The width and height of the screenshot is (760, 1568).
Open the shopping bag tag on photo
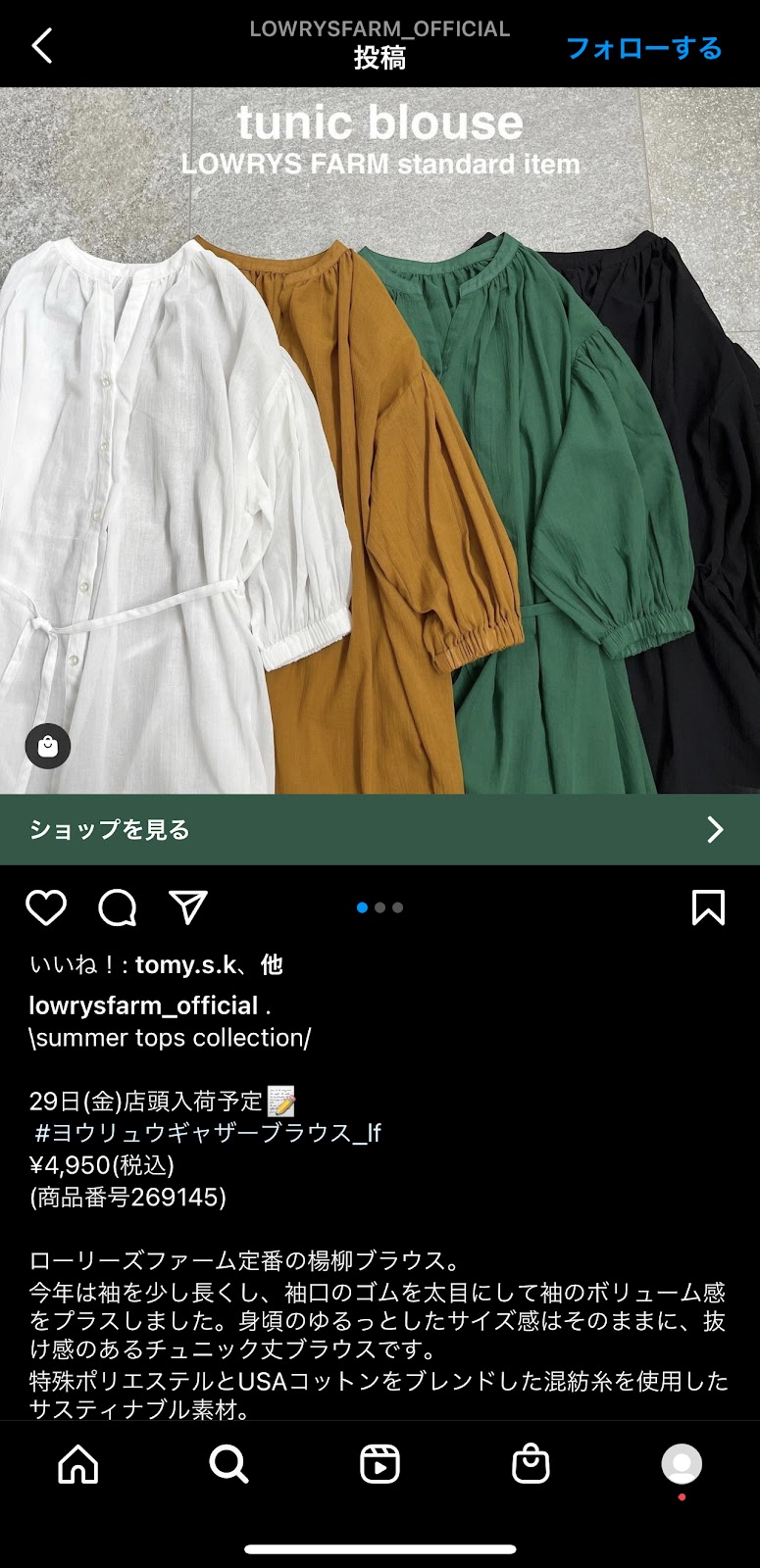click(x=48, y=748)
